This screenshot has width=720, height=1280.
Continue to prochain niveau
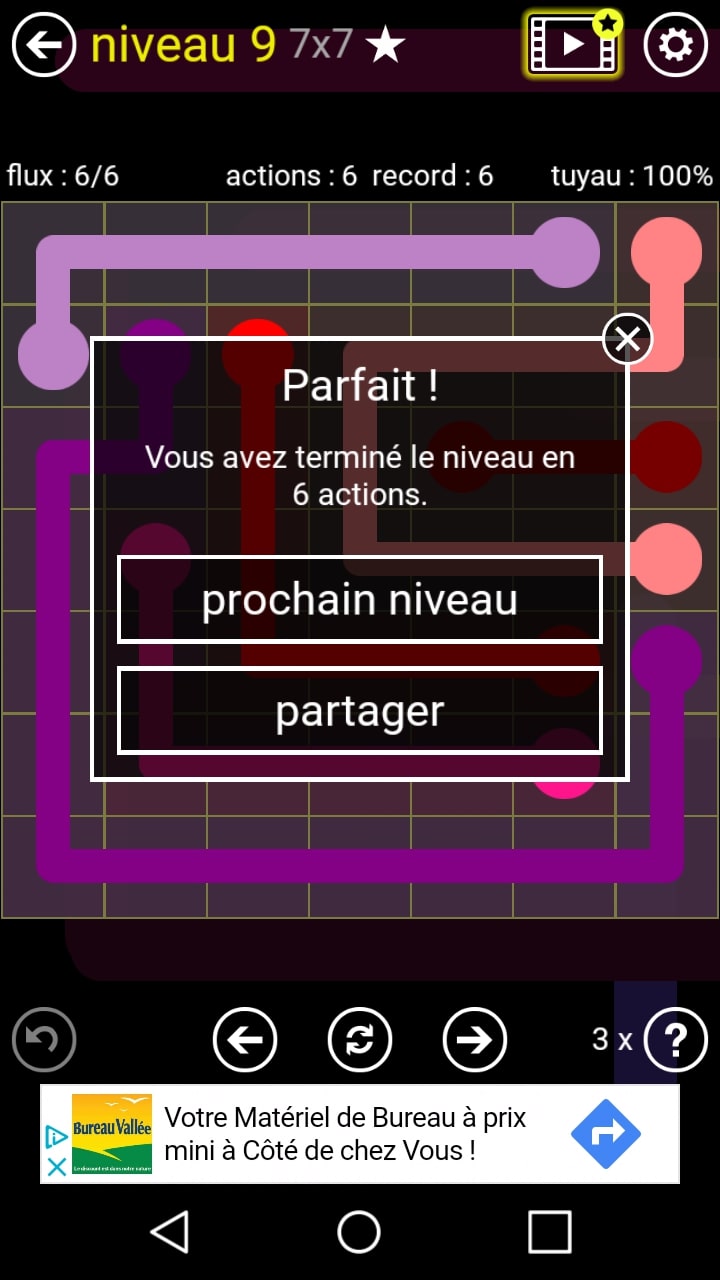tap(360, 600)
